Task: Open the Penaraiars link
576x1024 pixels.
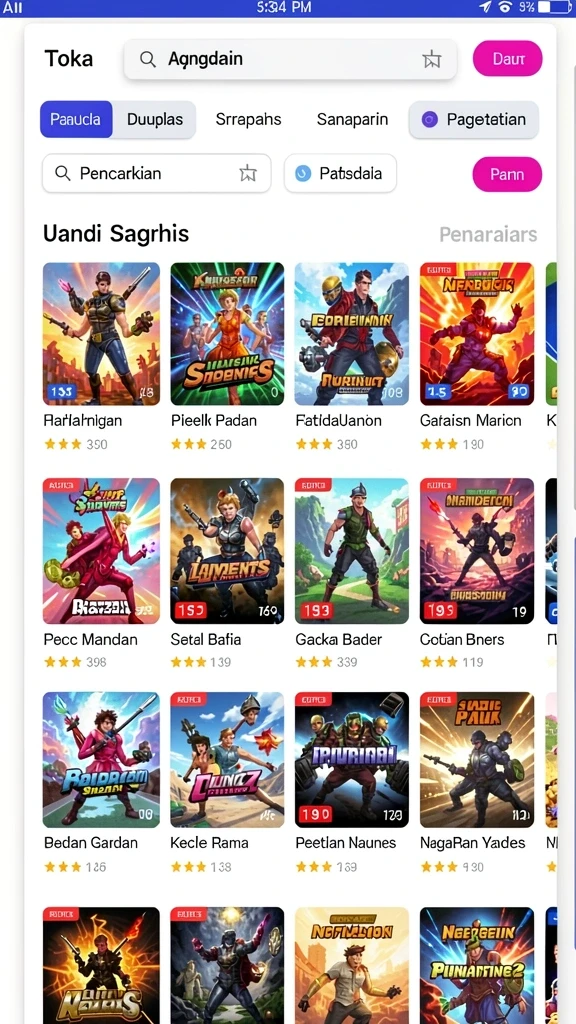Action: coord(488,234)
